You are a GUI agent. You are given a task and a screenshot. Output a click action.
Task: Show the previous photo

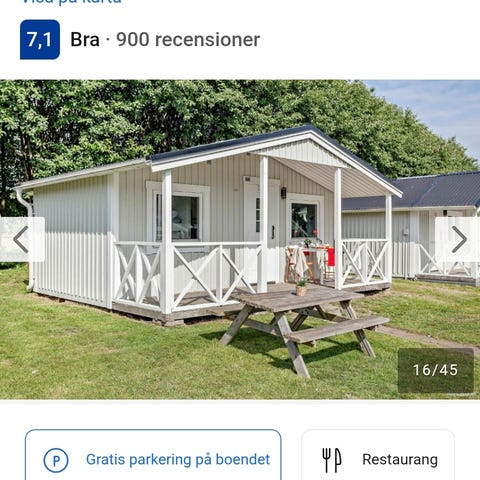coord(22,239)
